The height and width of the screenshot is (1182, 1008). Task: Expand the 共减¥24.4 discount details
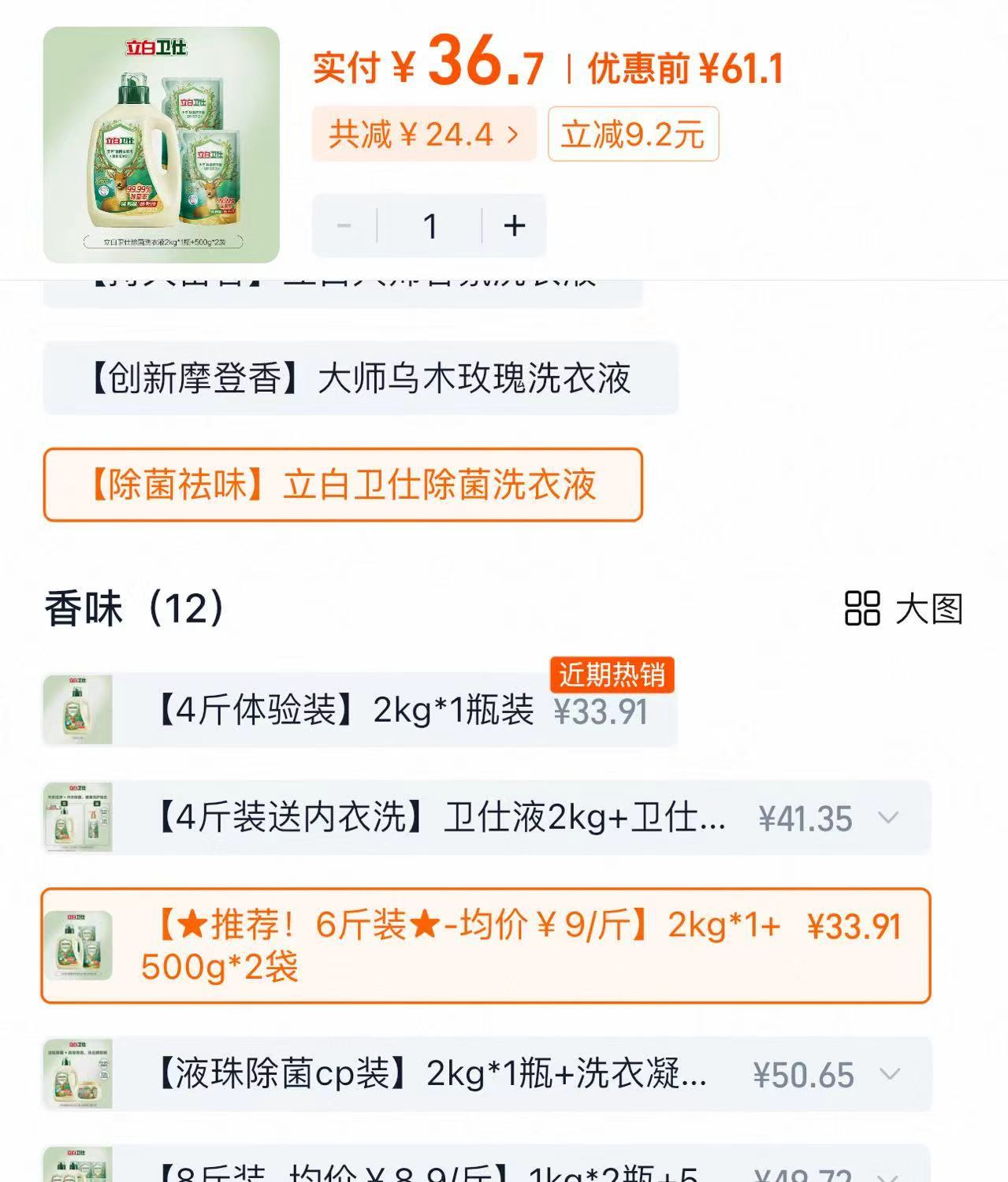click(x=426, y=133)
